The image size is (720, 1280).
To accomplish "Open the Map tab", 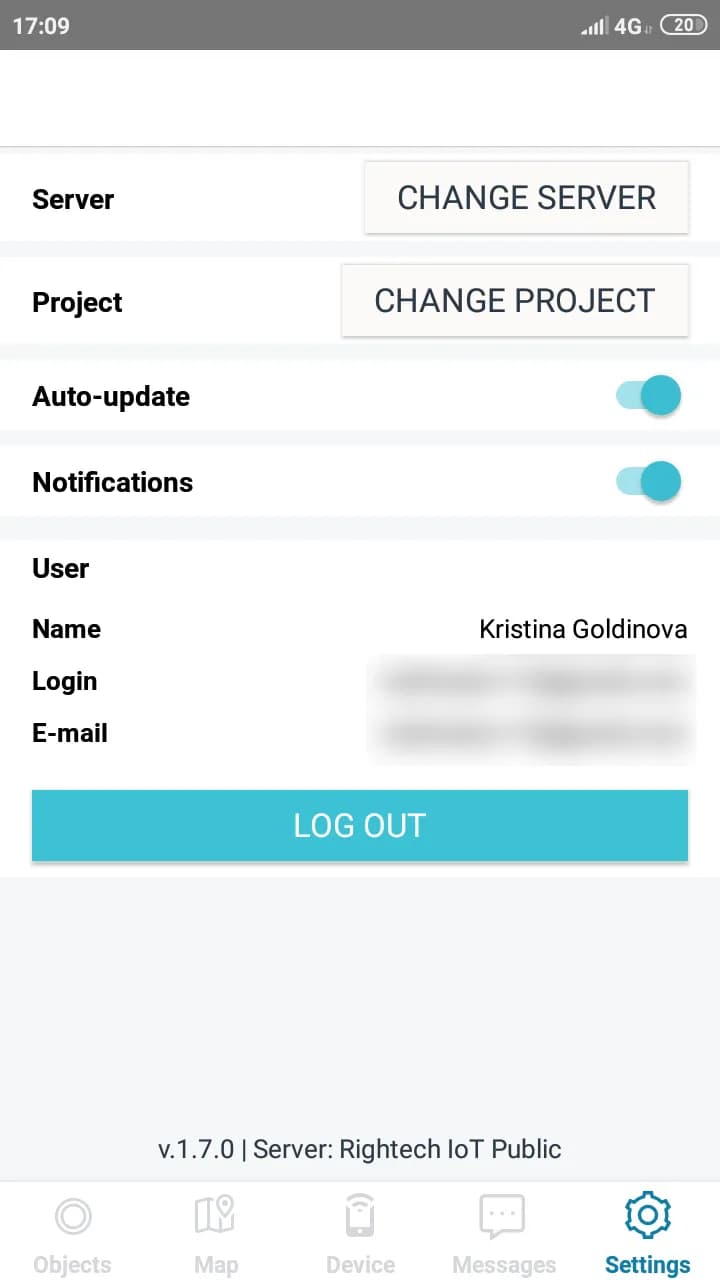I will (216, 1233).
